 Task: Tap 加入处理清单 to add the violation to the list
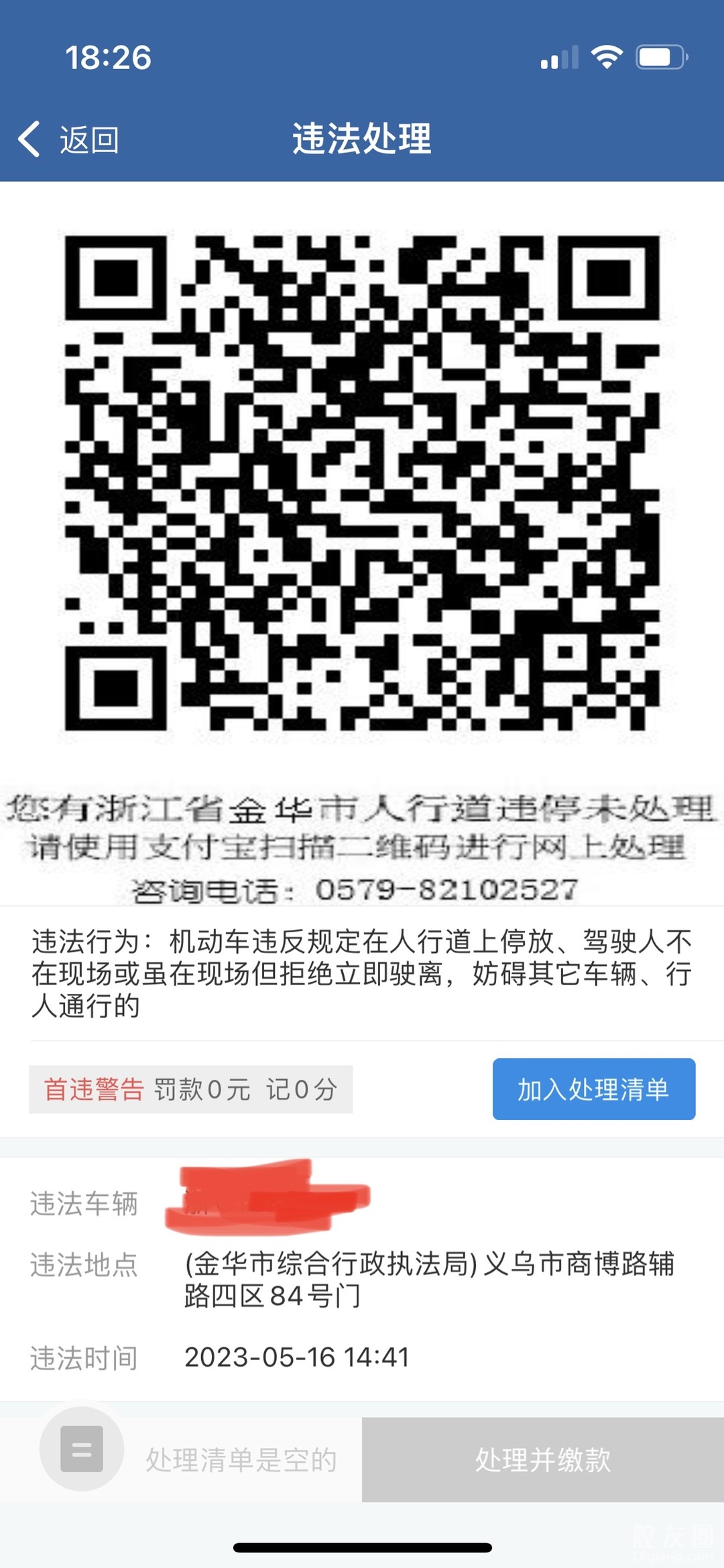593,1089
